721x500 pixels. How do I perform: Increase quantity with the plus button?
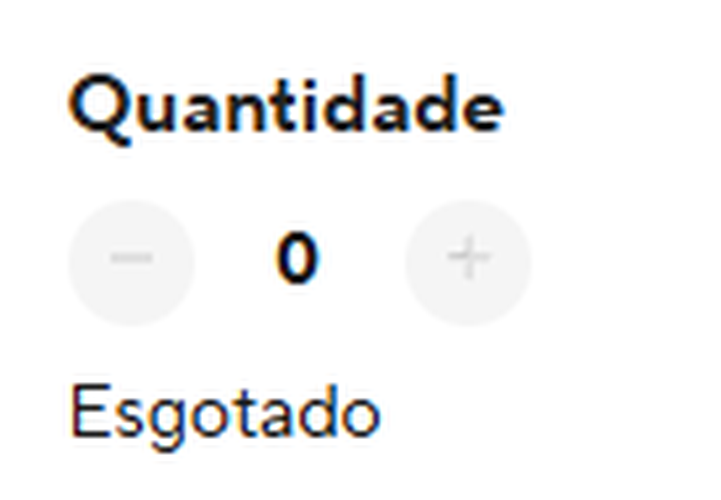click(468, 262)
